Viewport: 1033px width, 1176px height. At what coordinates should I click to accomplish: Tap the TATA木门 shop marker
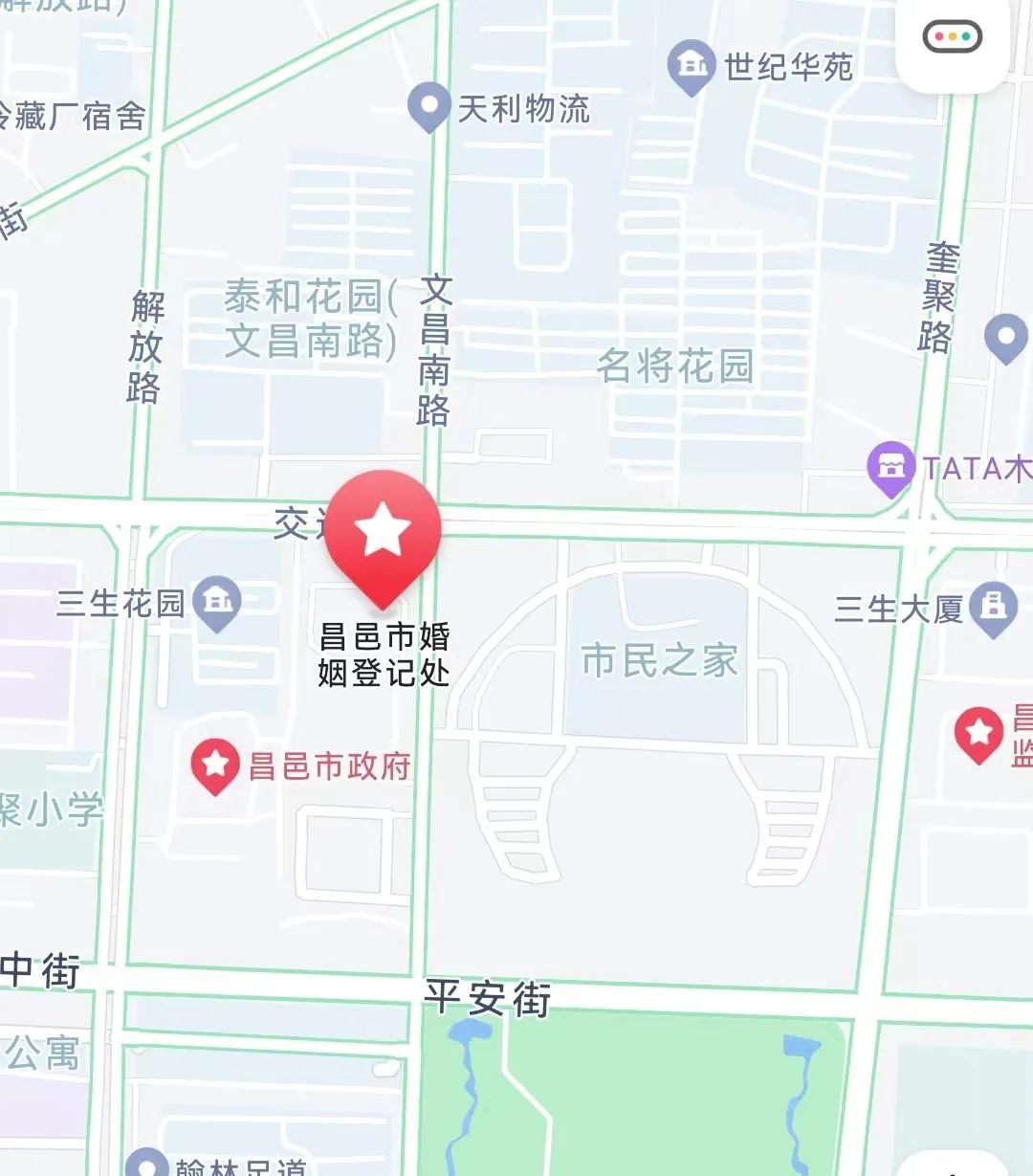click(x=890, y=467)
